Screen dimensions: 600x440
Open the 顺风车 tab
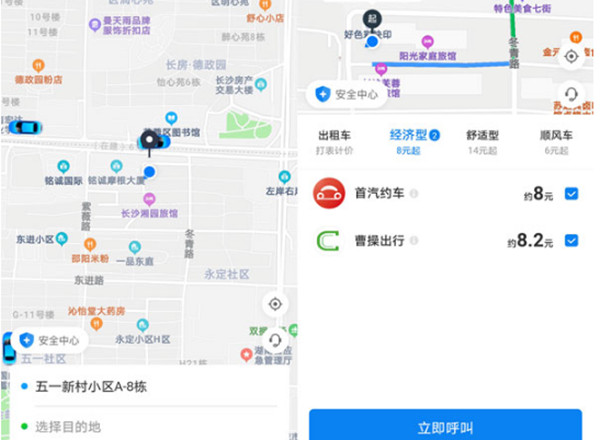tap(555, 140)
